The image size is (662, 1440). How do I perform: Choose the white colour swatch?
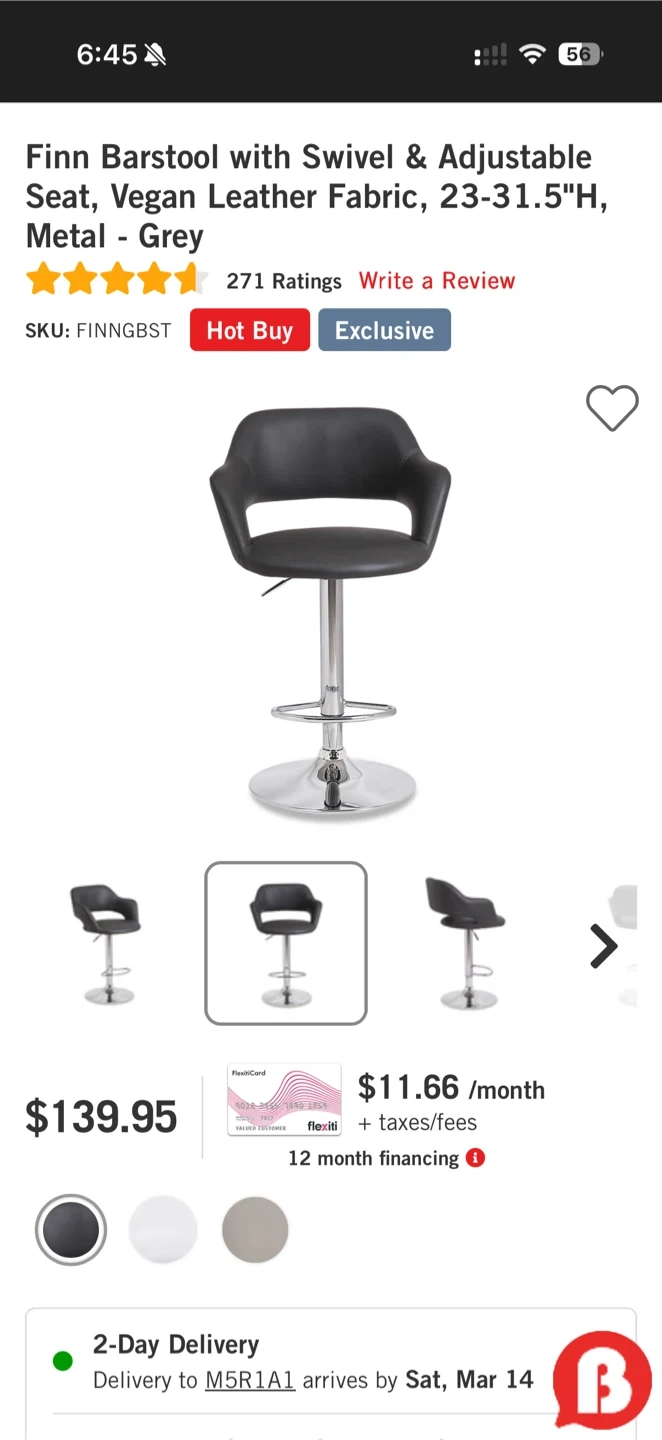[x=163, y=1229]
